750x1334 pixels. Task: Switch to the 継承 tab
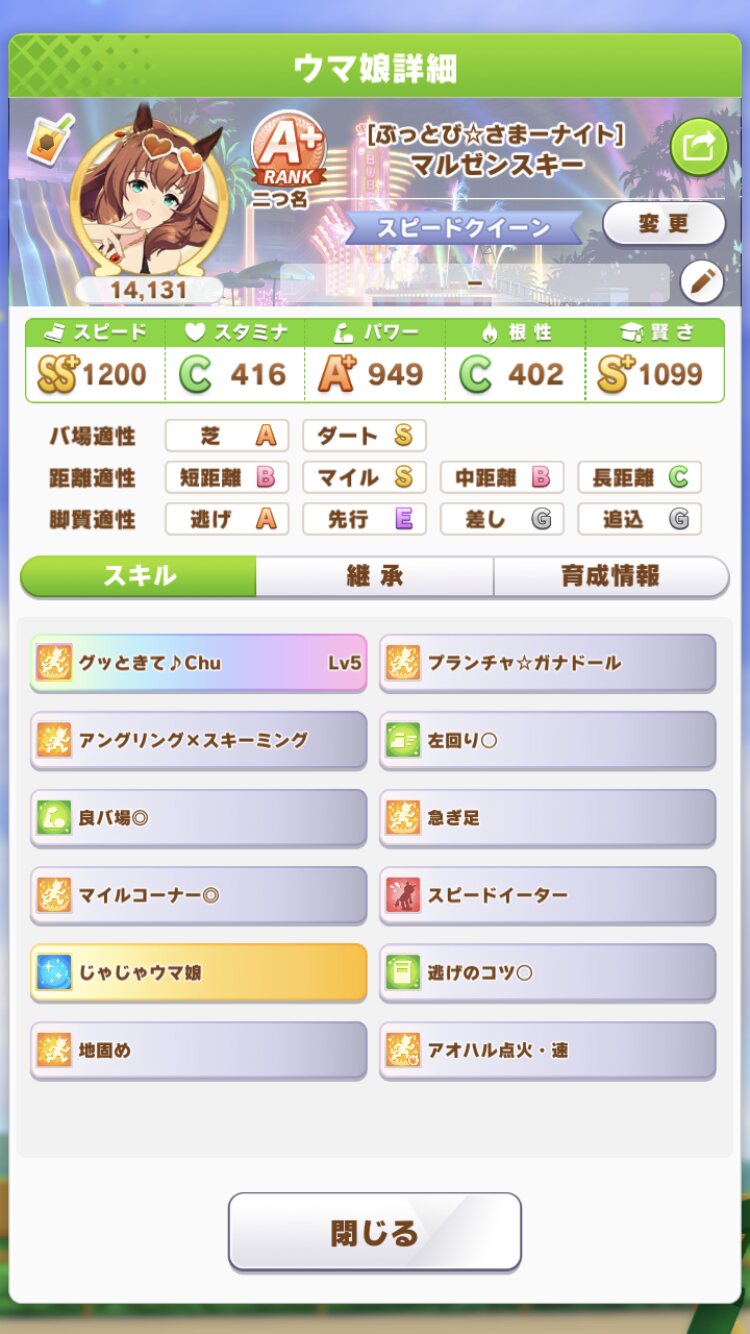pos(374,576)
